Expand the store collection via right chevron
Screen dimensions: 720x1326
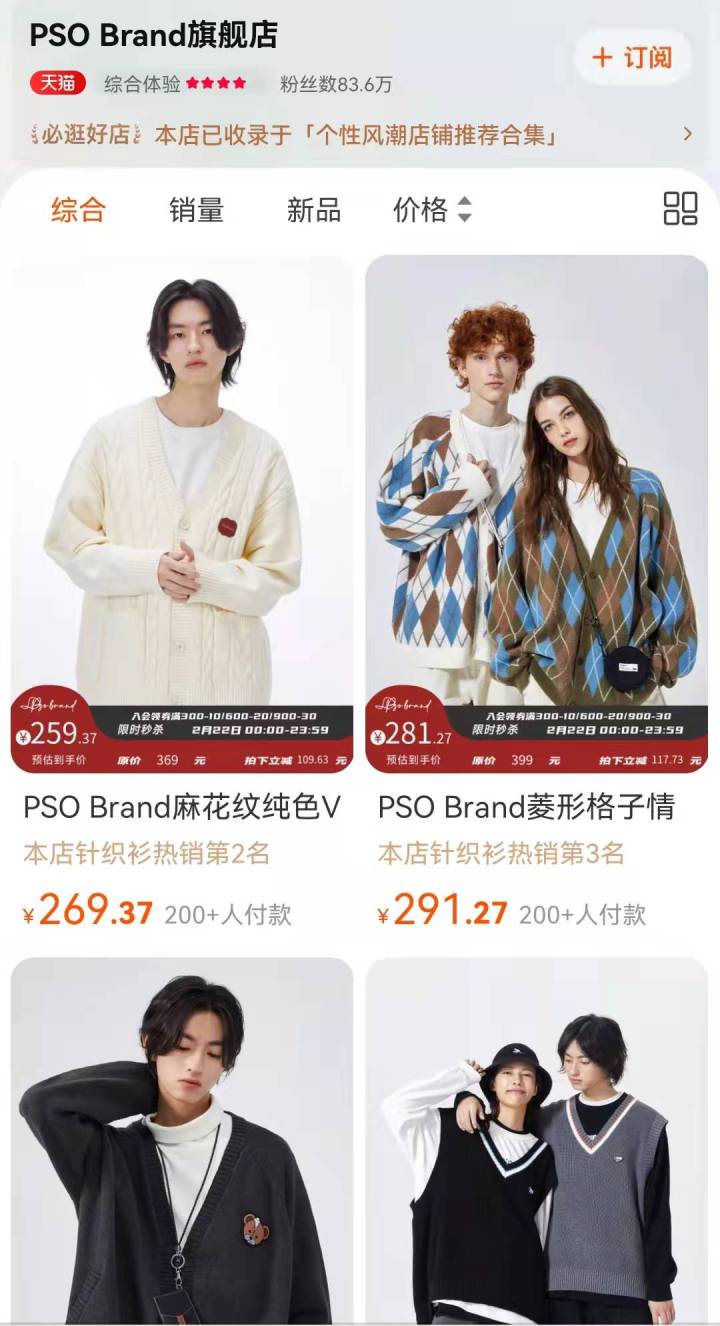688,133
